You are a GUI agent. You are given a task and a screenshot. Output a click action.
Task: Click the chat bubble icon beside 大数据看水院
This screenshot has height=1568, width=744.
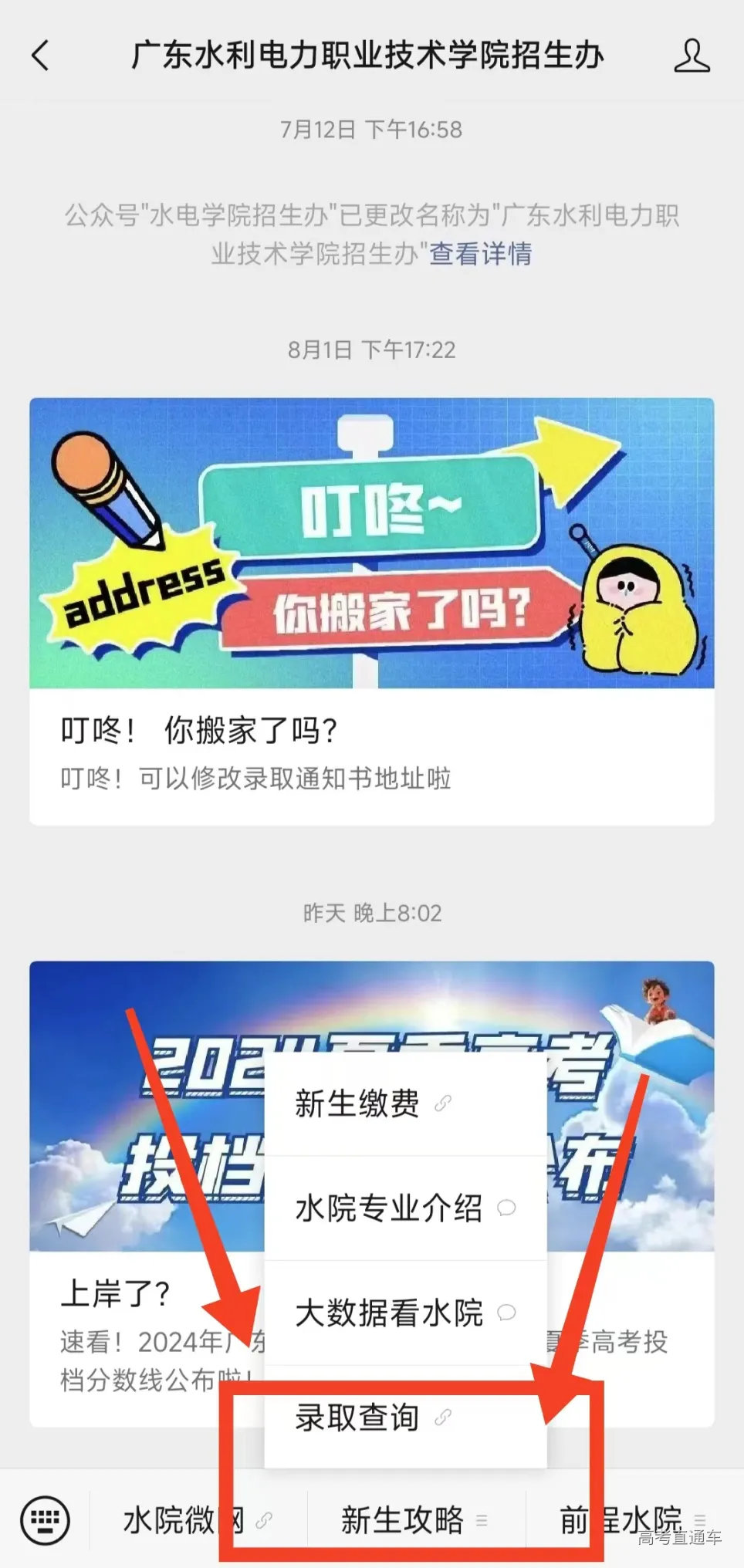507,1313
